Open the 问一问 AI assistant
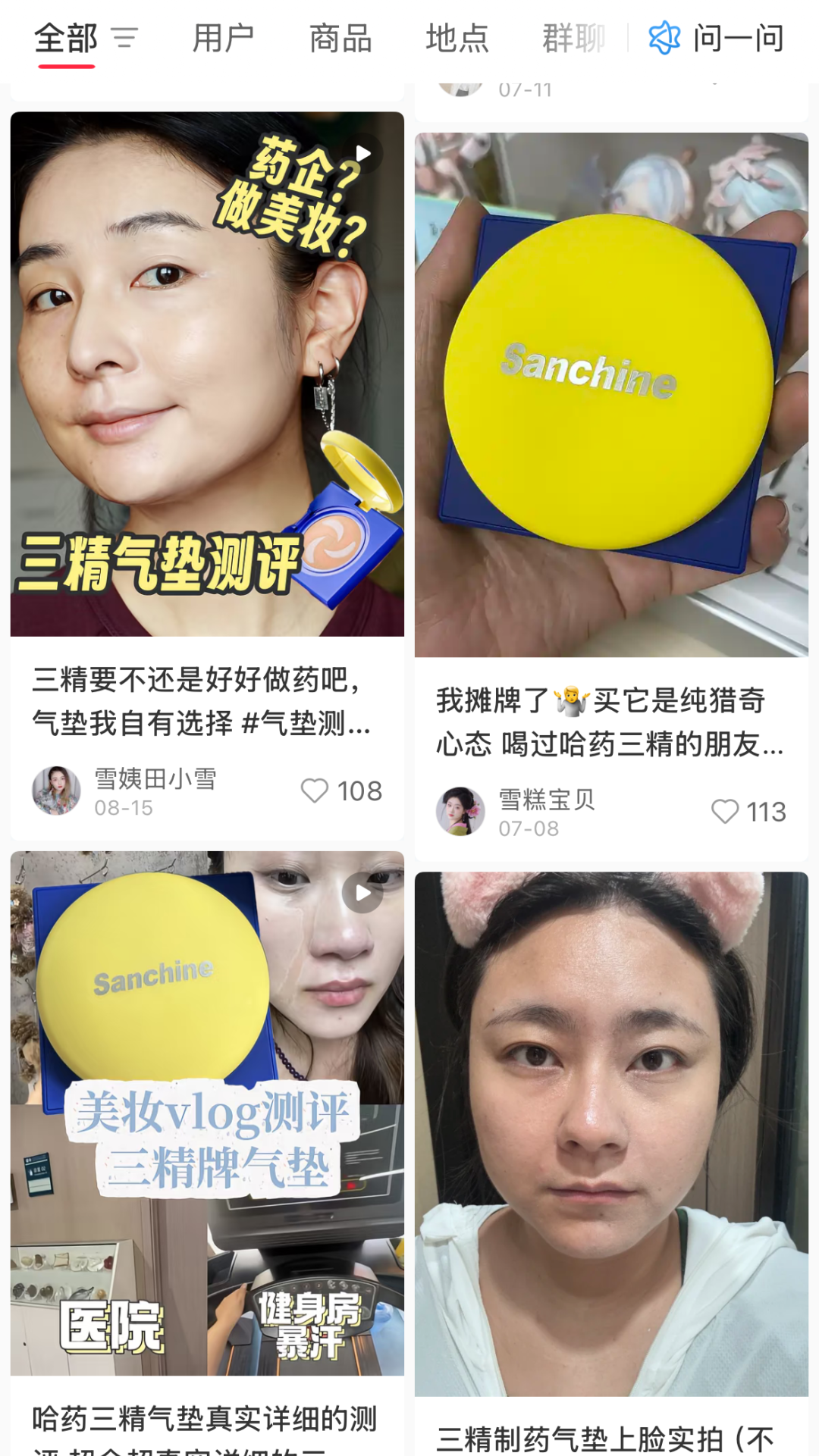 pos(717,38)
